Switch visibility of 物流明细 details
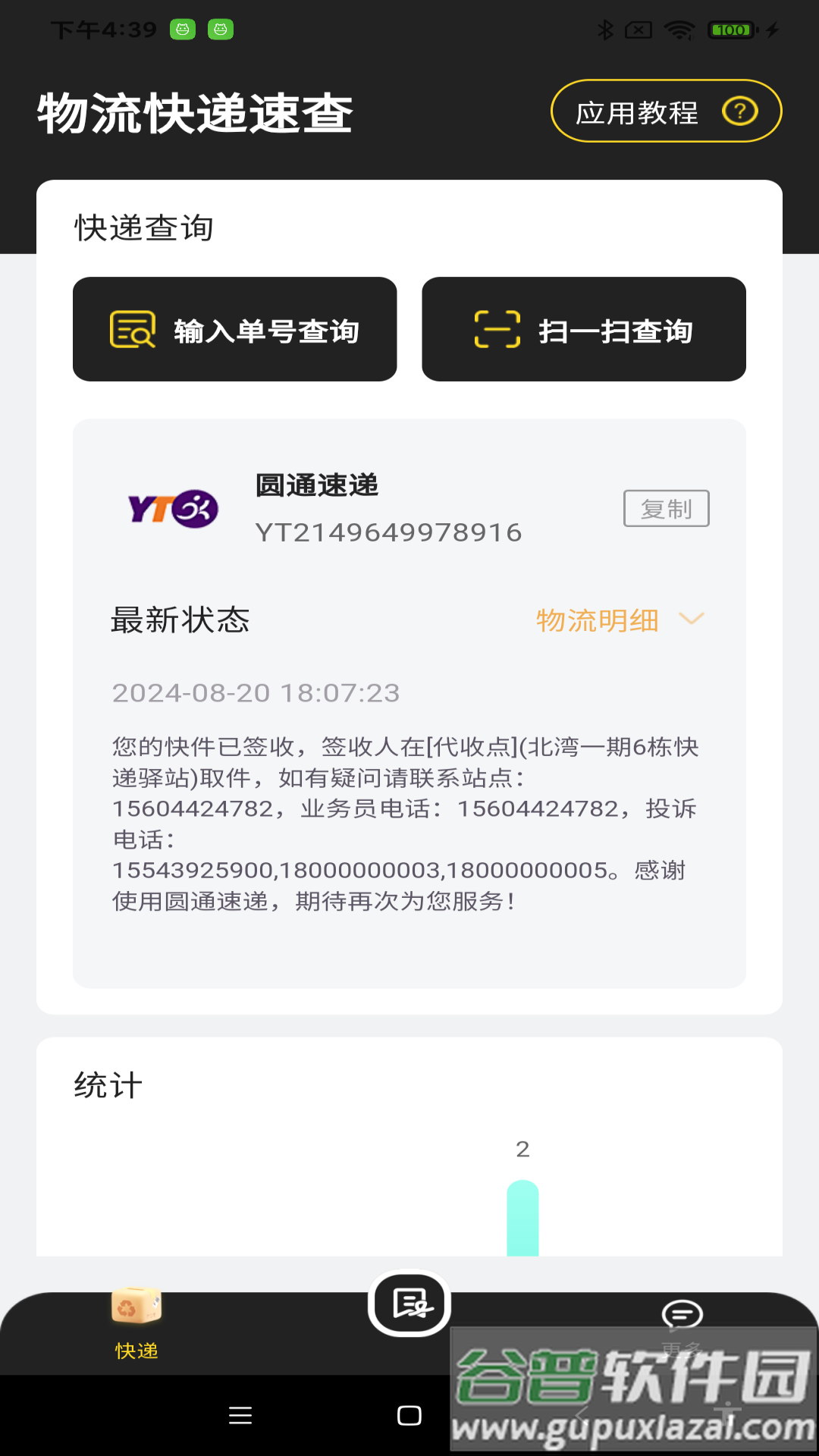The image size is (819, 1456). (597, 620)
